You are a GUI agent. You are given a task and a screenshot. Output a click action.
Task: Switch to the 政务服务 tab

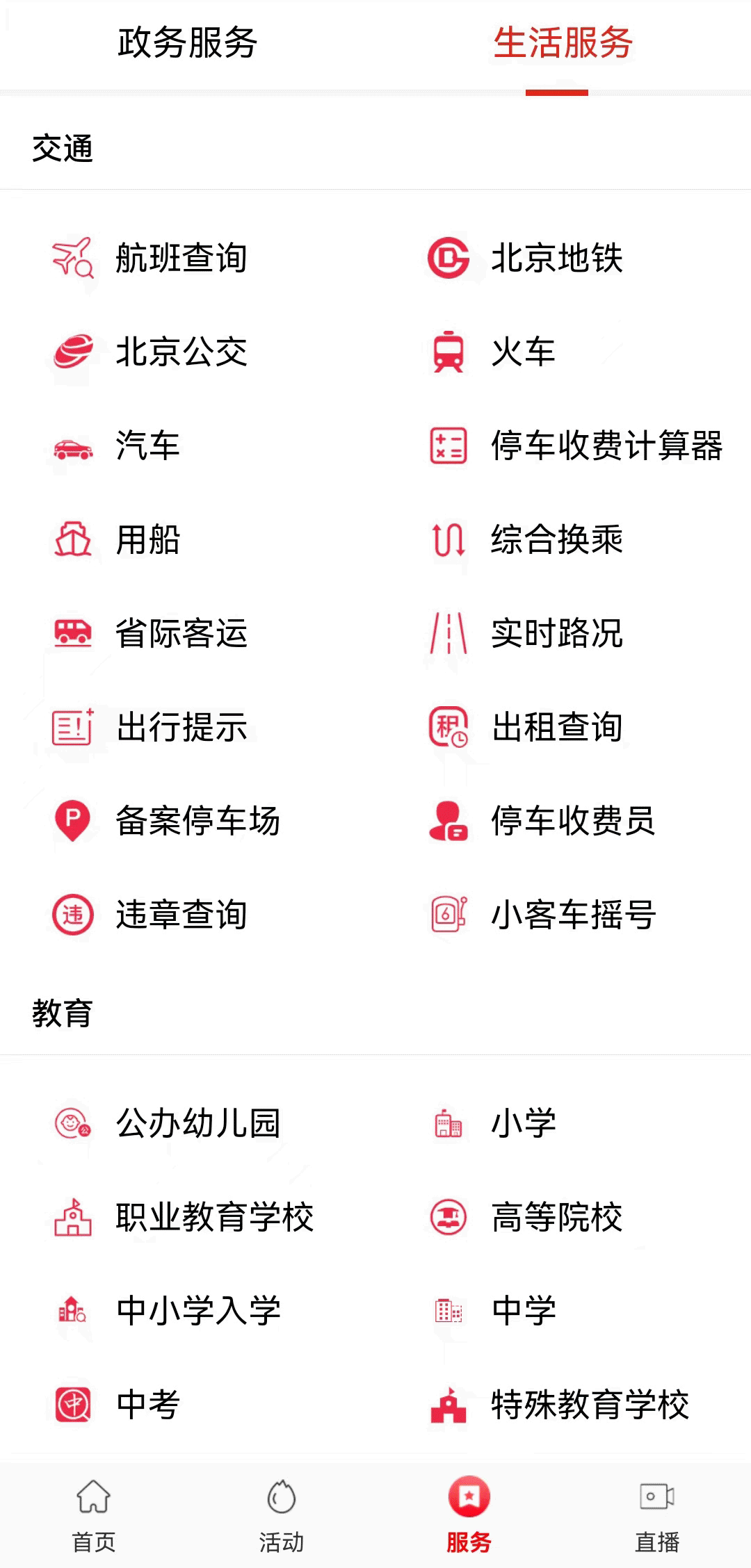188,43
